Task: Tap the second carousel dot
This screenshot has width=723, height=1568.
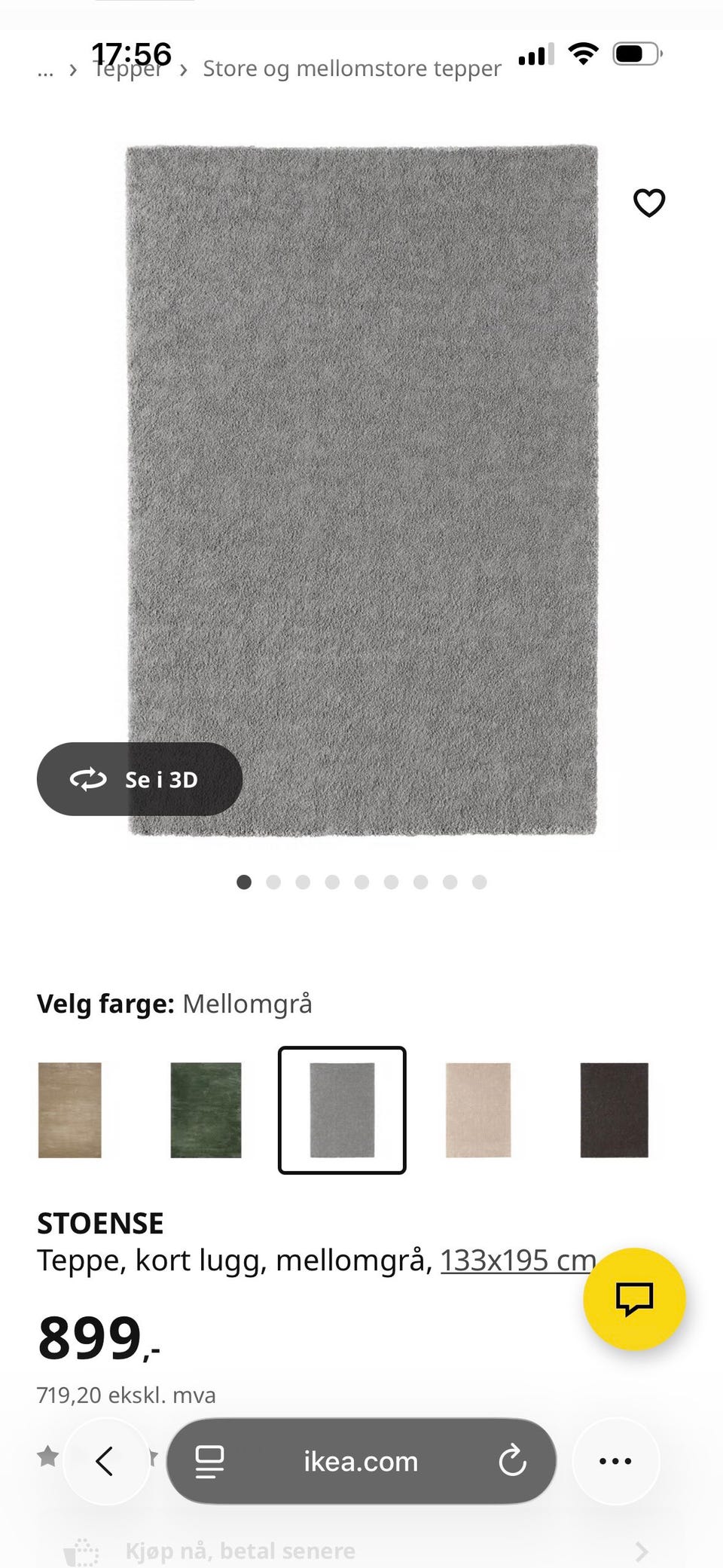Action: tap(273, 882)
